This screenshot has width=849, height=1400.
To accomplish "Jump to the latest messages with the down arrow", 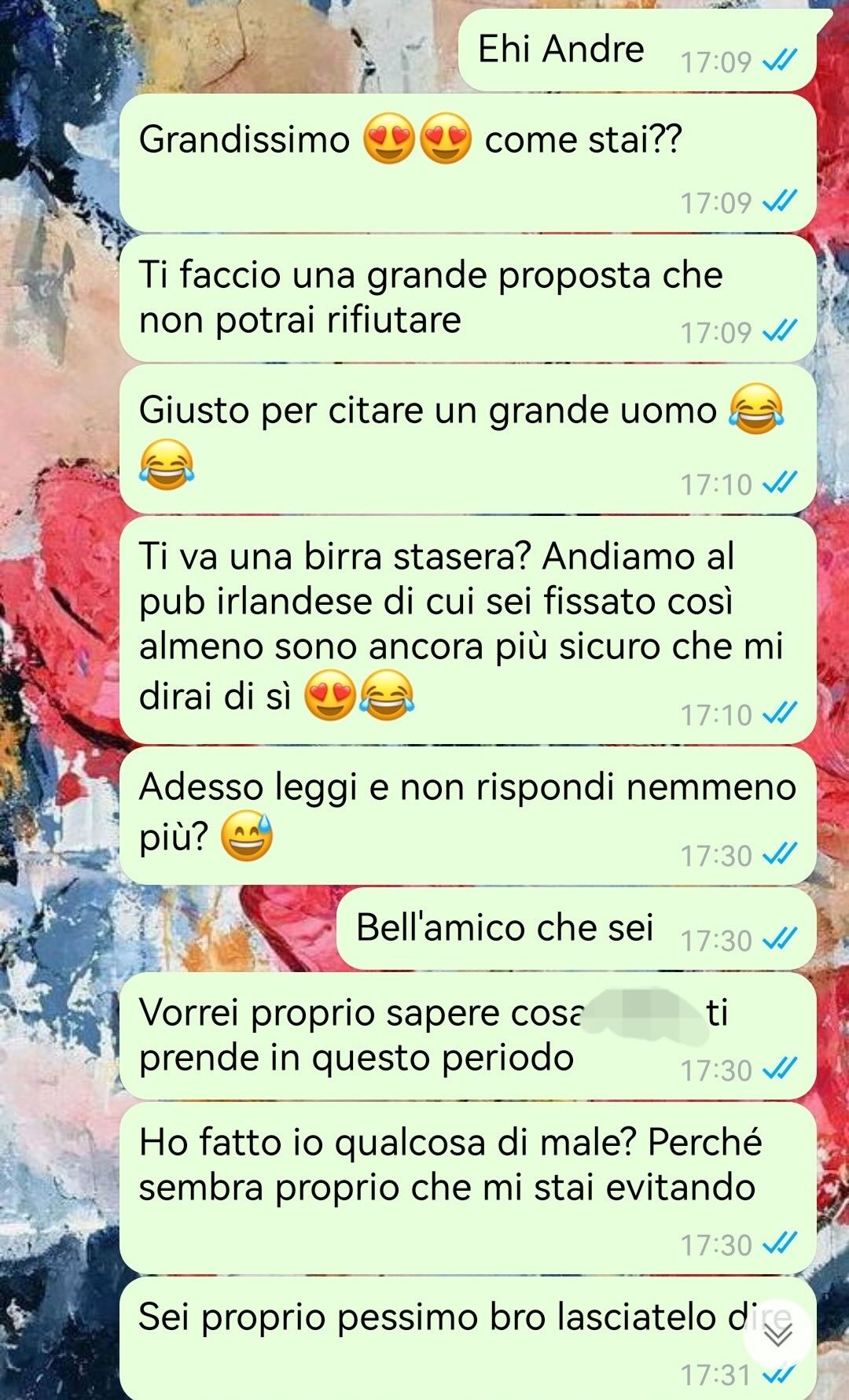I will click(777, 1334).
